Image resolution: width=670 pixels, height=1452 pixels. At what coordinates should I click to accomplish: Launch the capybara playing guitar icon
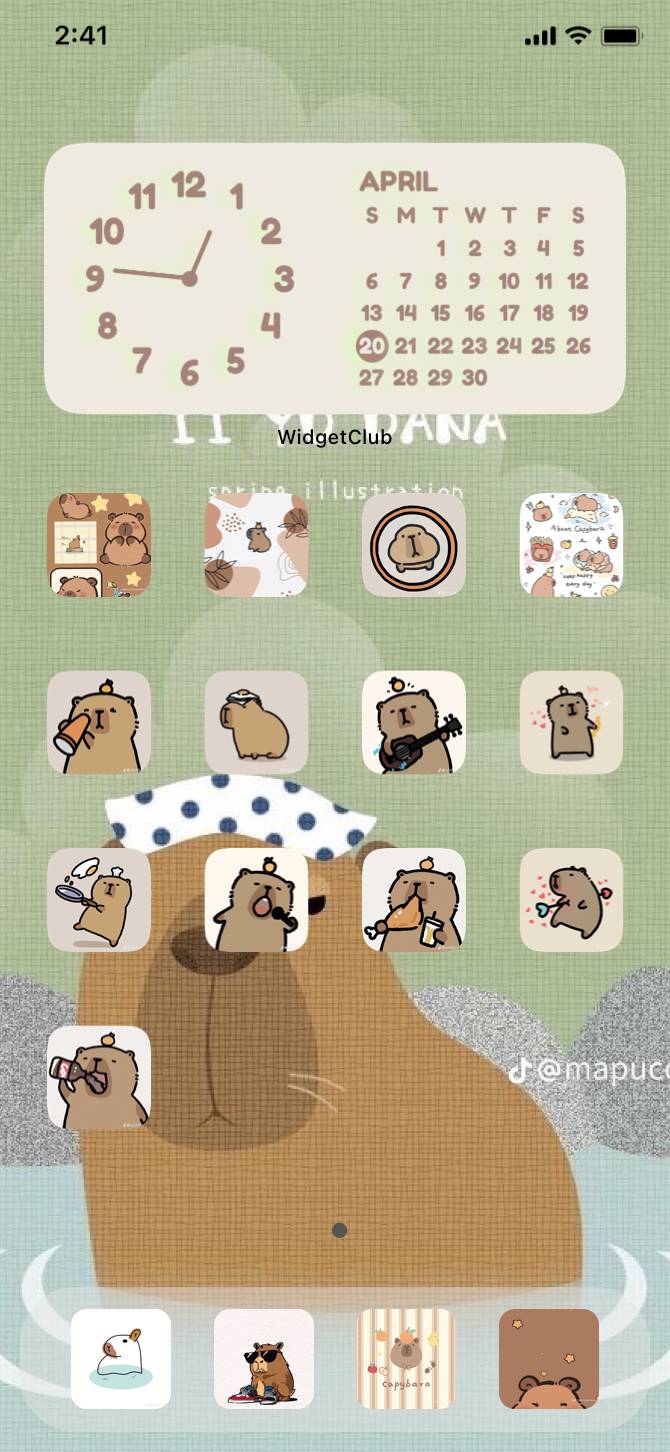[413, 722]
